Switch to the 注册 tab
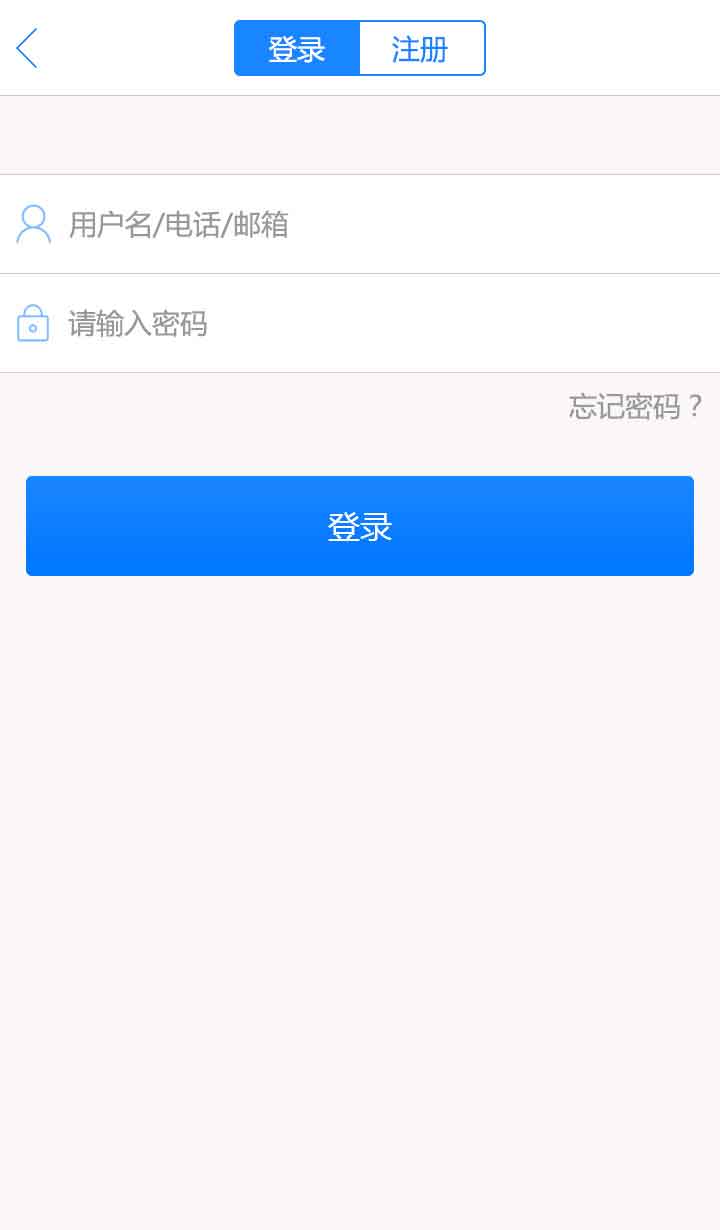Screen dimensions: 720x1230 (421, 49)
